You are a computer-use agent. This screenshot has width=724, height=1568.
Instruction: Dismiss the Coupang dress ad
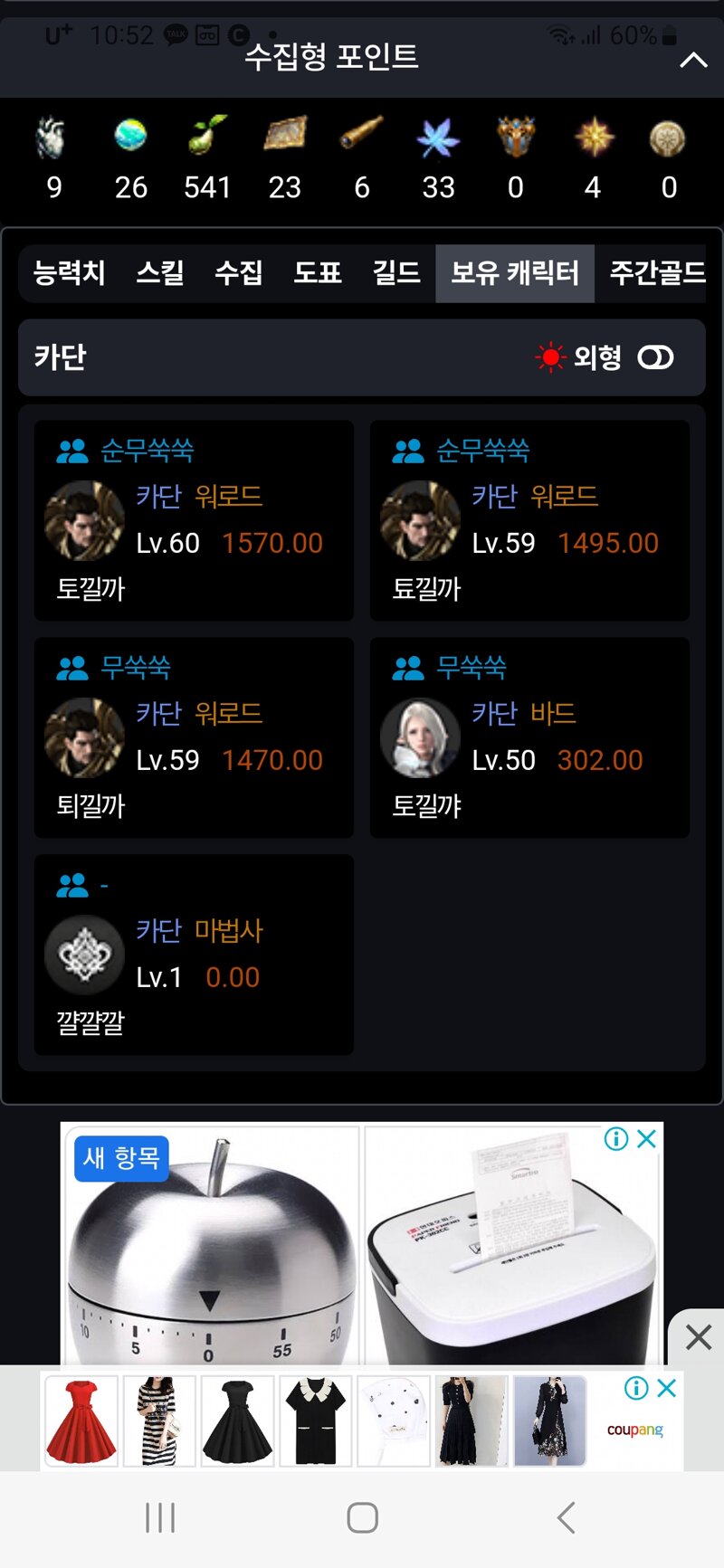(x=667, y=1388)
